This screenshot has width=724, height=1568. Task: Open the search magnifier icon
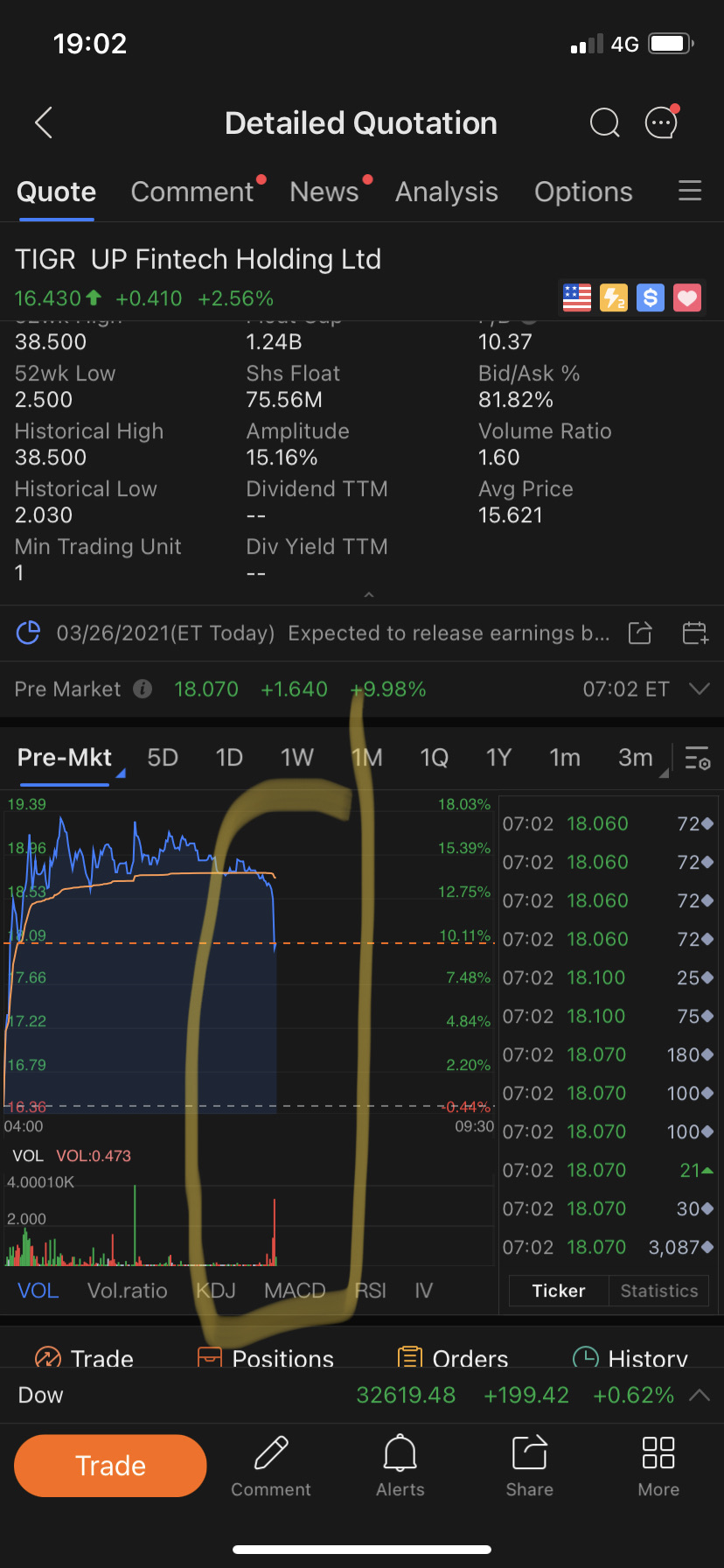pyautogui.click(x=604, y=123)
